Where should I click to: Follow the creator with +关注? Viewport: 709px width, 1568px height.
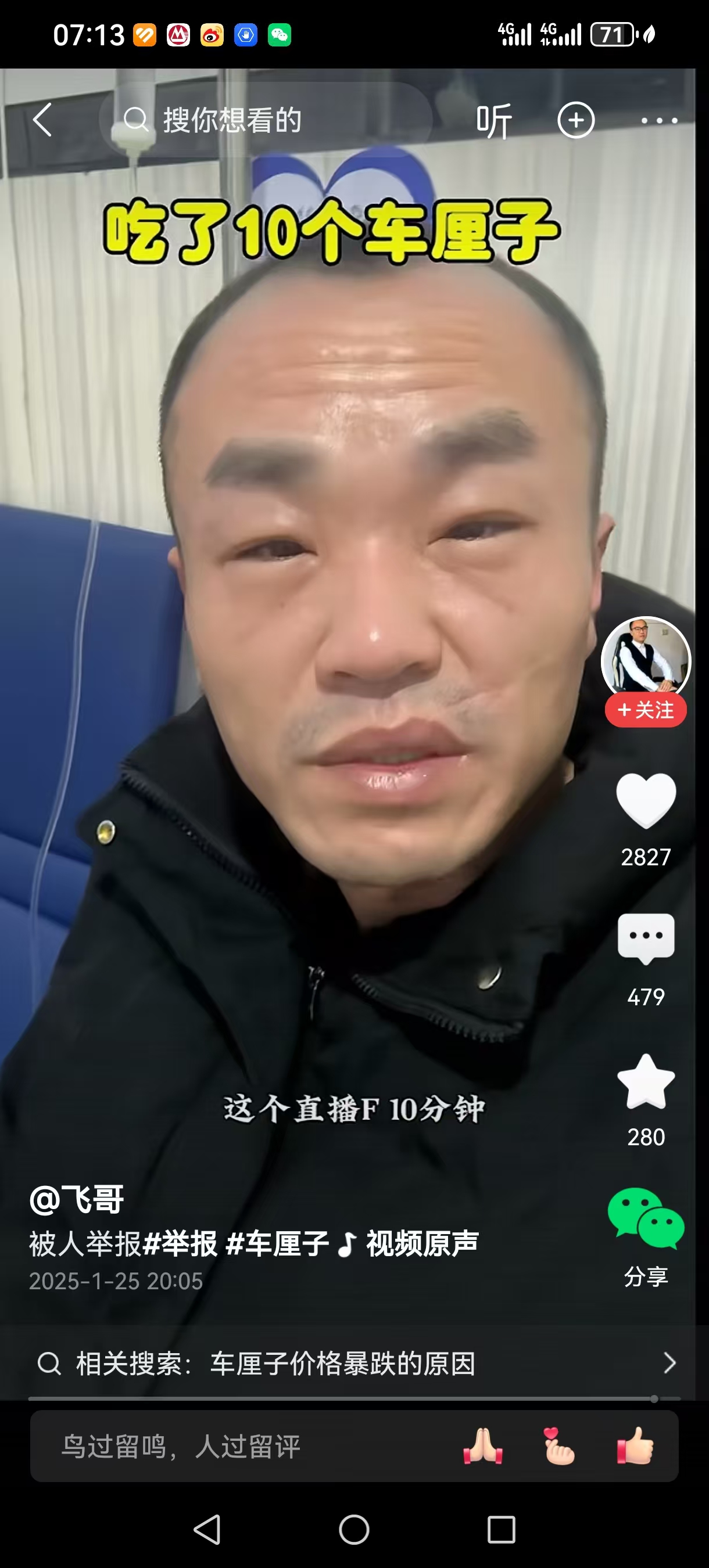[x=646, y=710]
